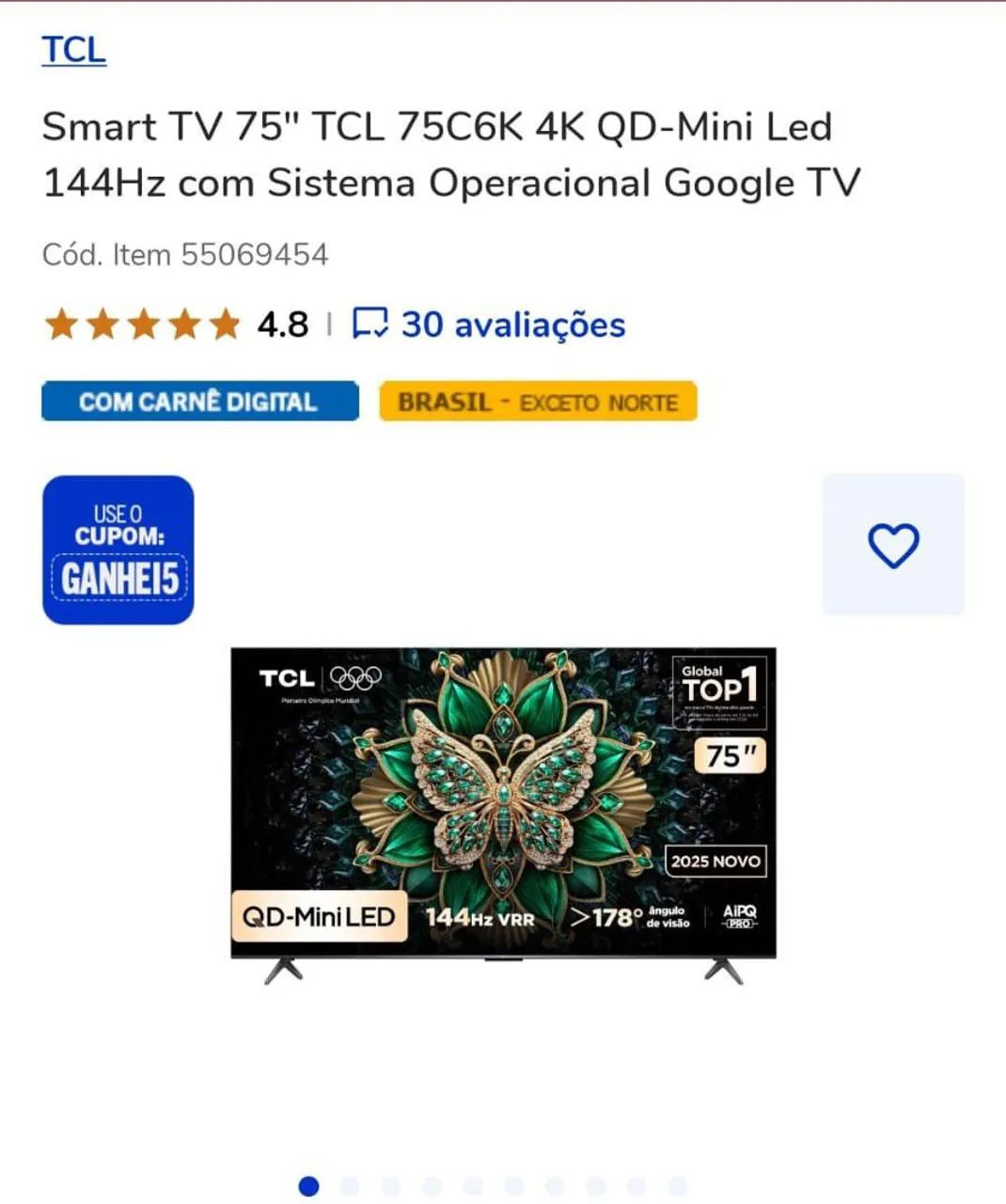The height and width of the screenshot is (1204, 1006).
Task: Click the speech bubble reviews icon
Action: 369,325
